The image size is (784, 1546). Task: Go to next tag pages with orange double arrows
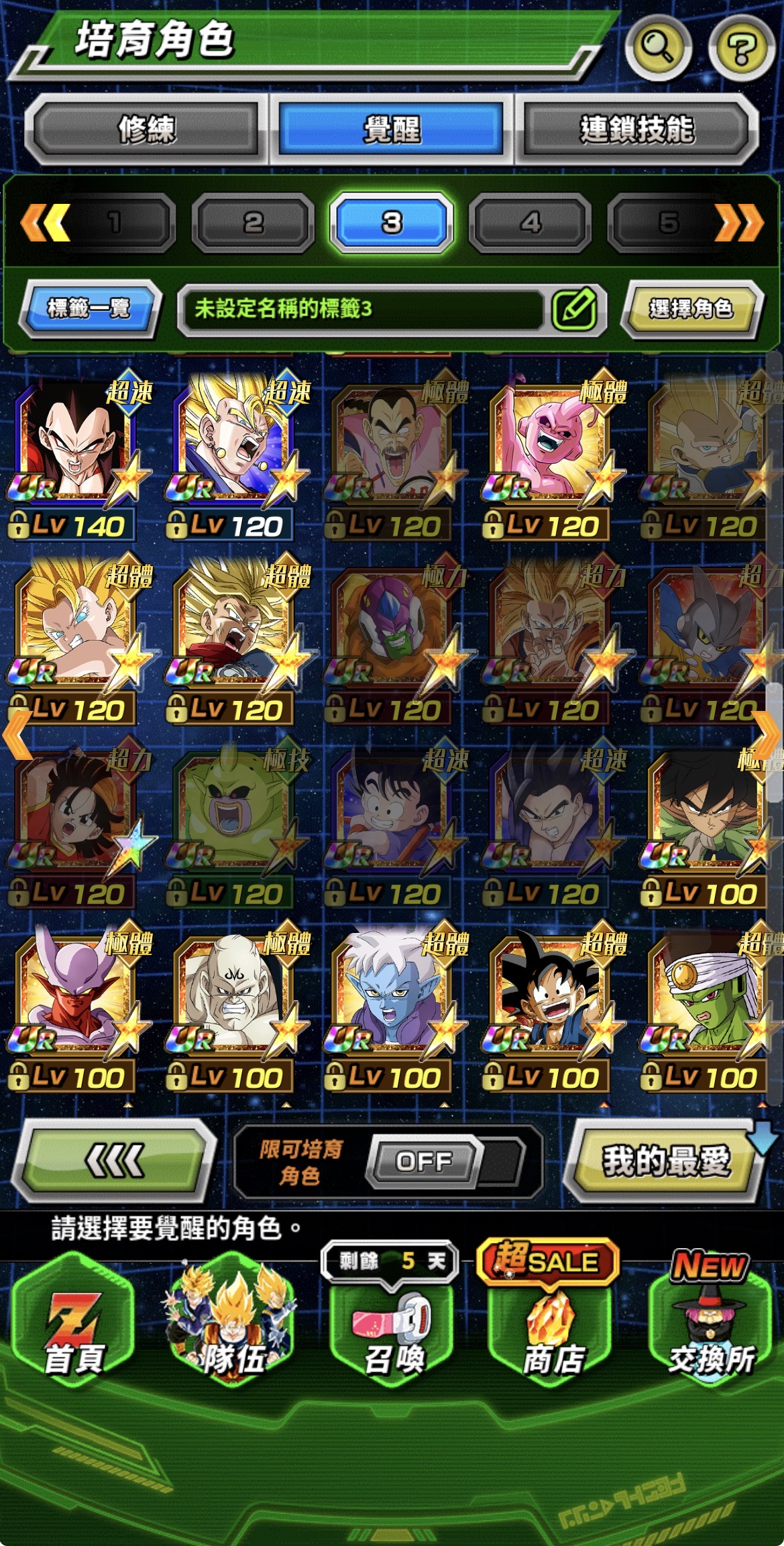(738, 223)
